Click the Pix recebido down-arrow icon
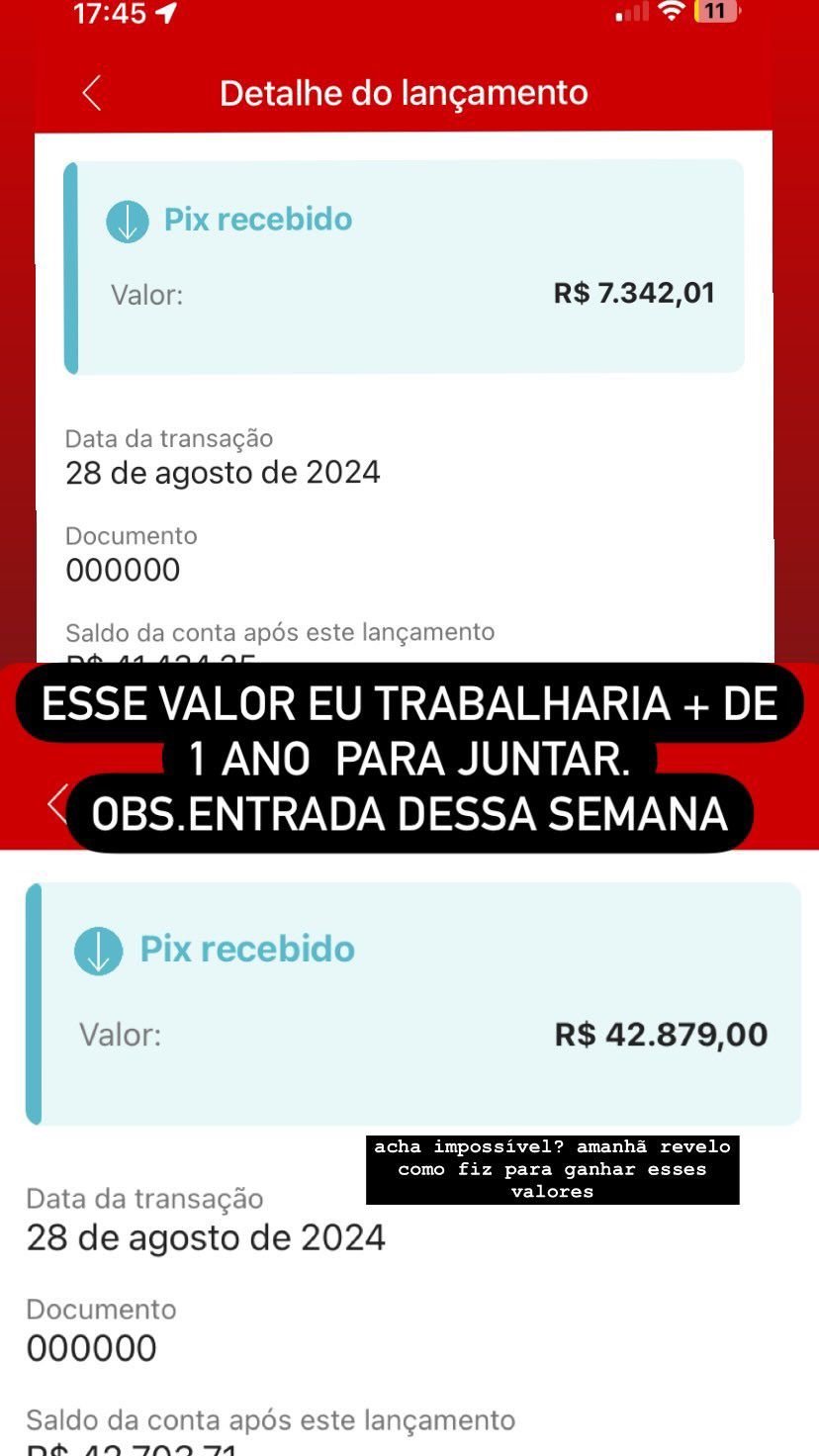Screen dimensions: 819x1456 (127, 220)
